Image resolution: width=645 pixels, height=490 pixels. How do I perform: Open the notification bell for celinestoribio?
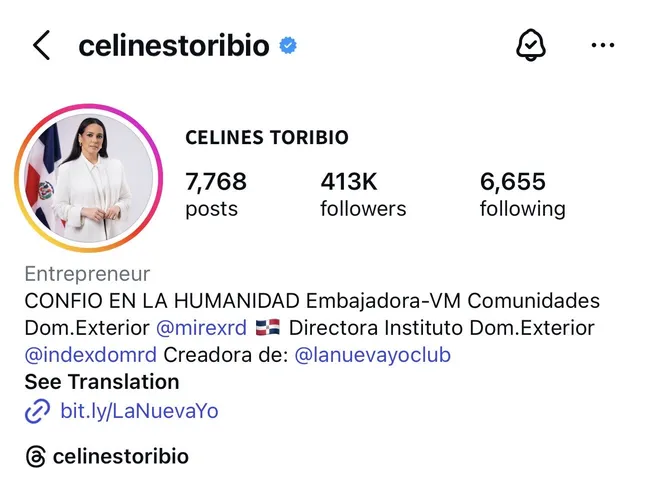tap(530, 45)
